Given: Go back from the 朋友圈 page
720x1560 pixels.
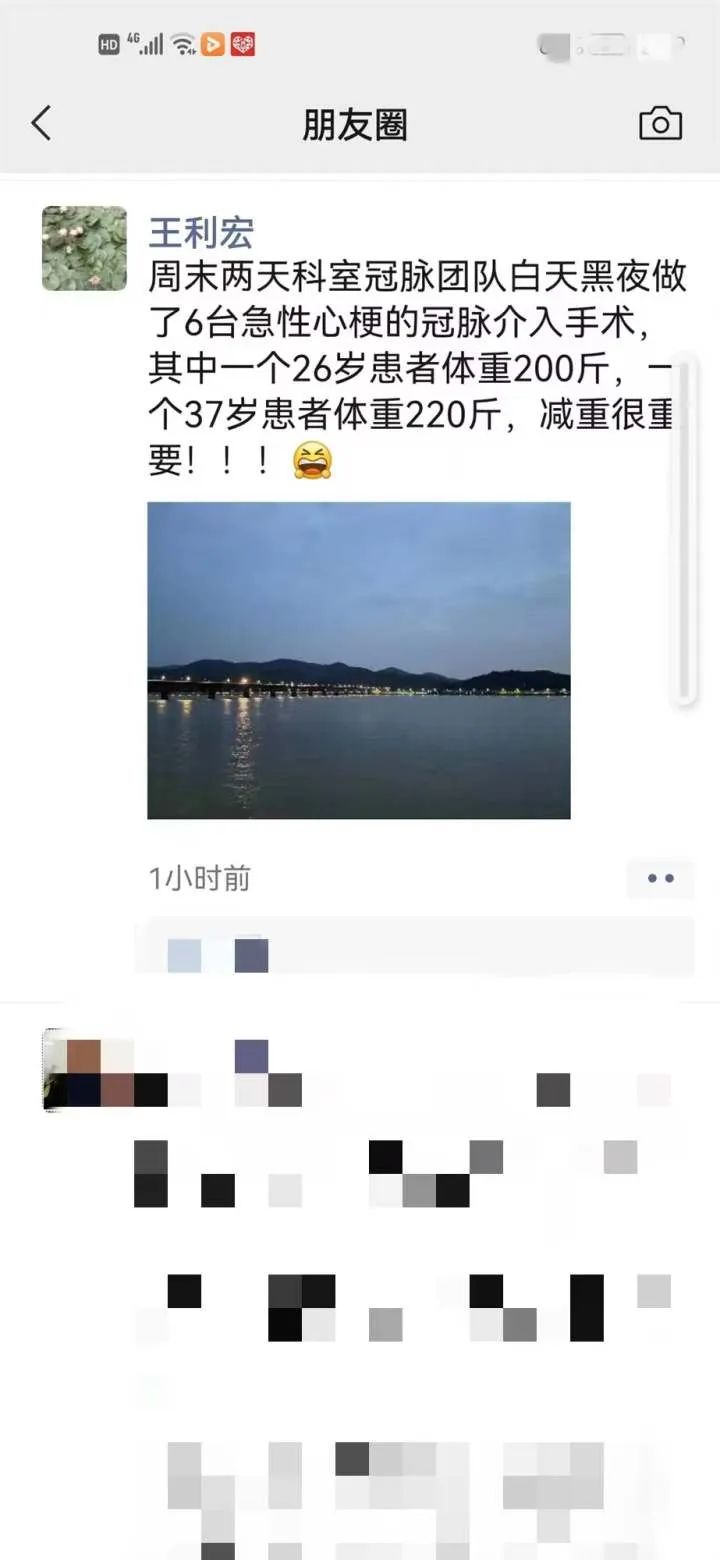Looking at the screenshot, I should [41, 124].
